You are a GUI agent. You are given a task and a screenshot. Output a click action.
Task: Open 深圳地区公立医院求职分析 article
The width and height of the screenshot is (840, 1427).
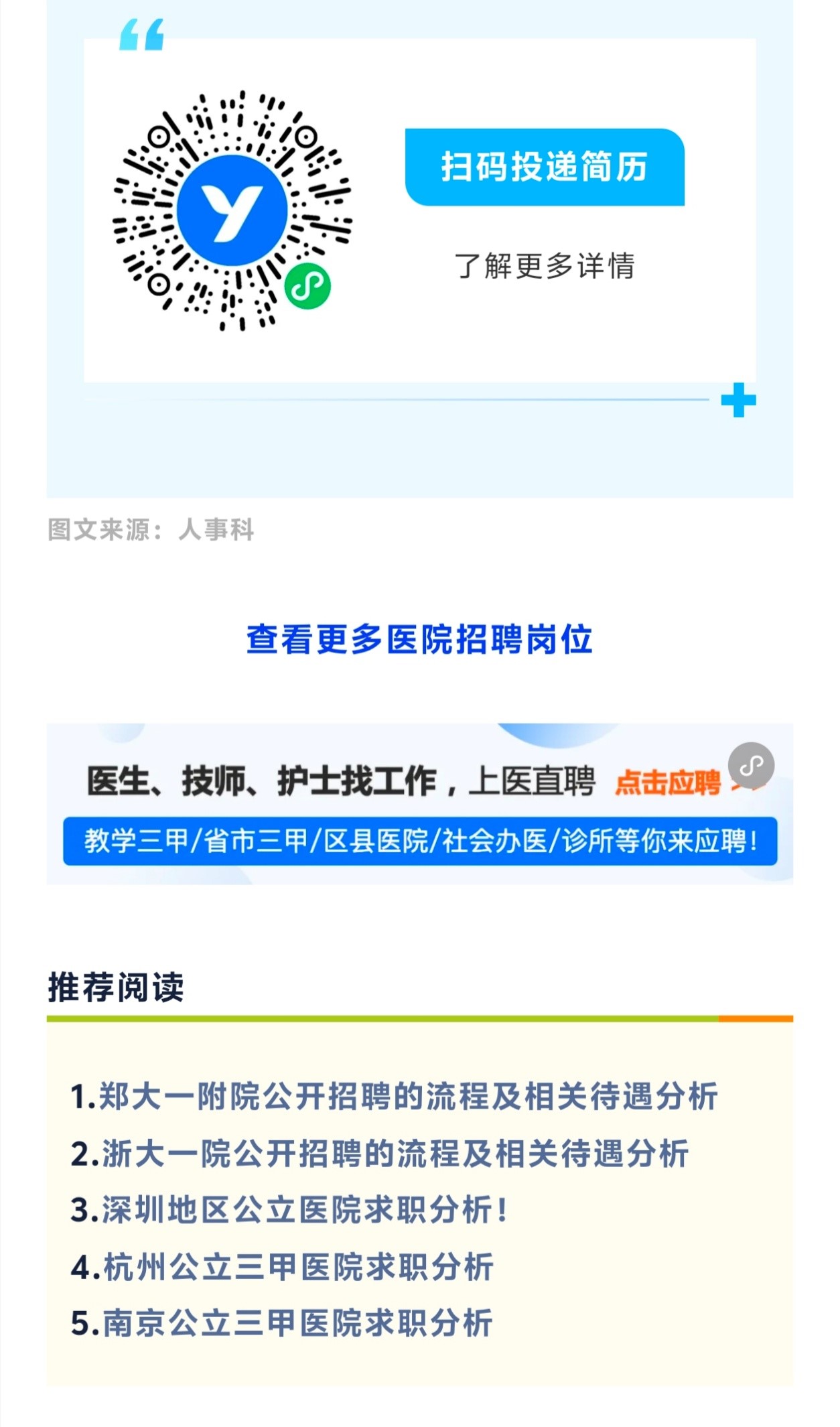pyautogui.click(x=289, y=1210)
